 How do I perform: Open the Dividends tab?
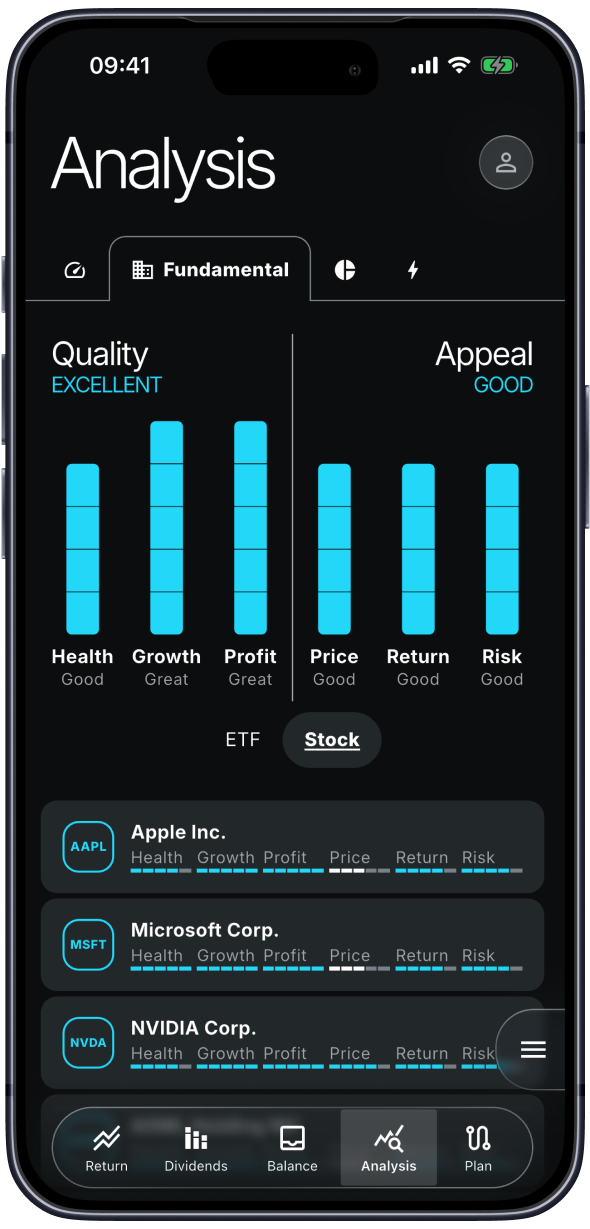[x=196, y=1147]
